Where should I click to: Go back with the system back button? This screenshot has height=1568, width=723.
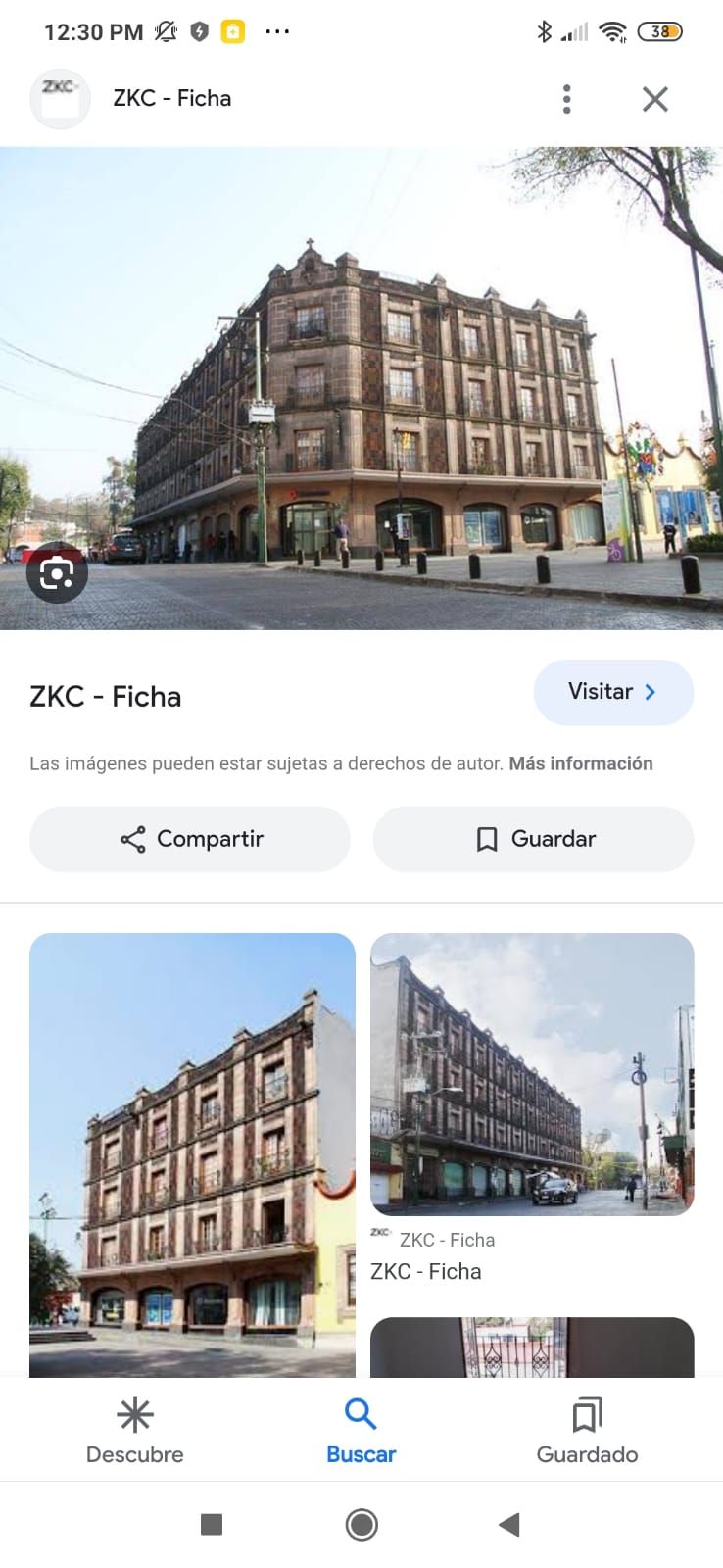(508, 1524)
